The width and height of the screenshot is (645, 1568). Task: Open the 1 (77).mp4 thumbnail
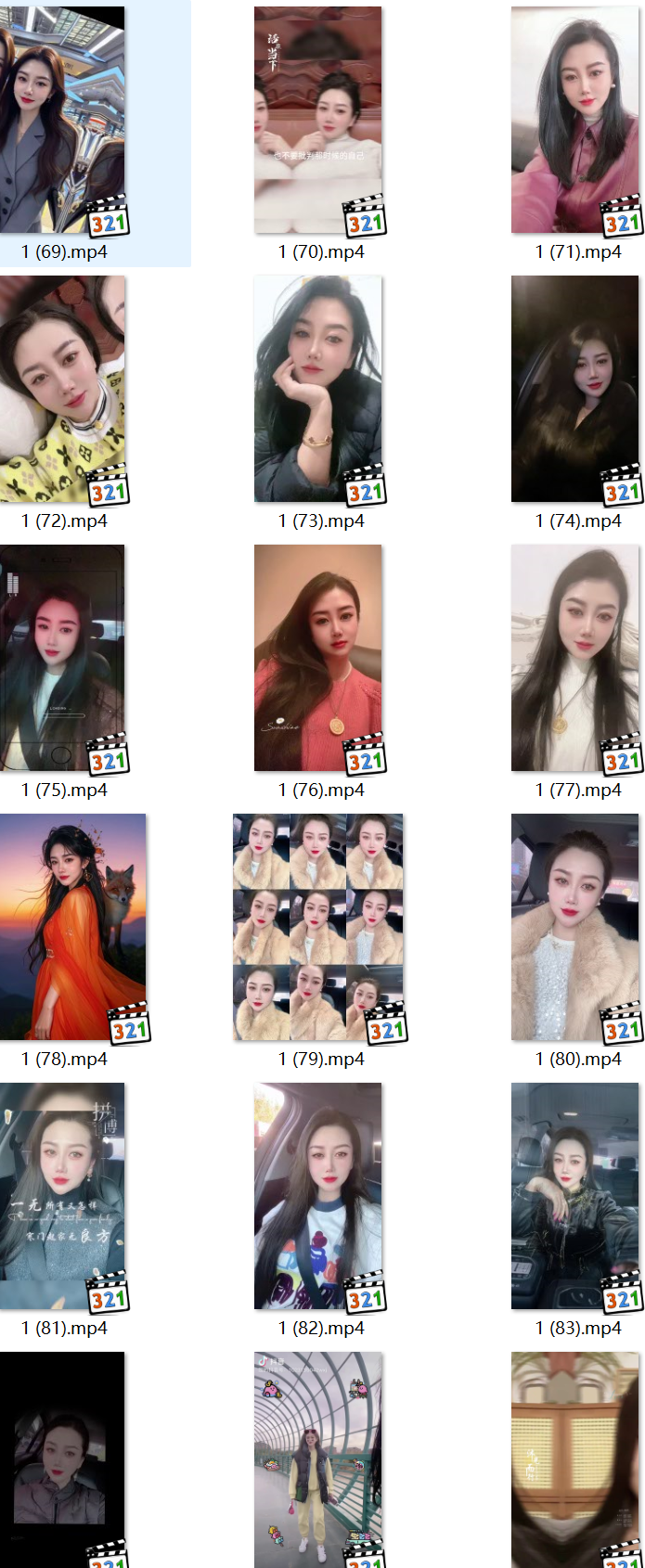575,659
